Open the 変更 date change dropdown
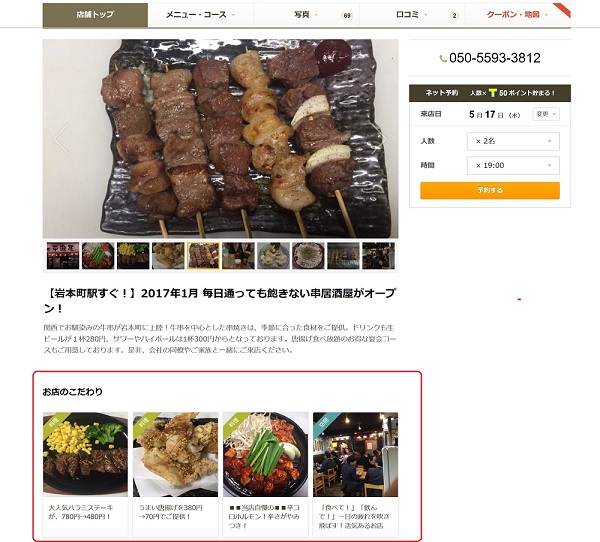600x542 pixels. (545, 114)
